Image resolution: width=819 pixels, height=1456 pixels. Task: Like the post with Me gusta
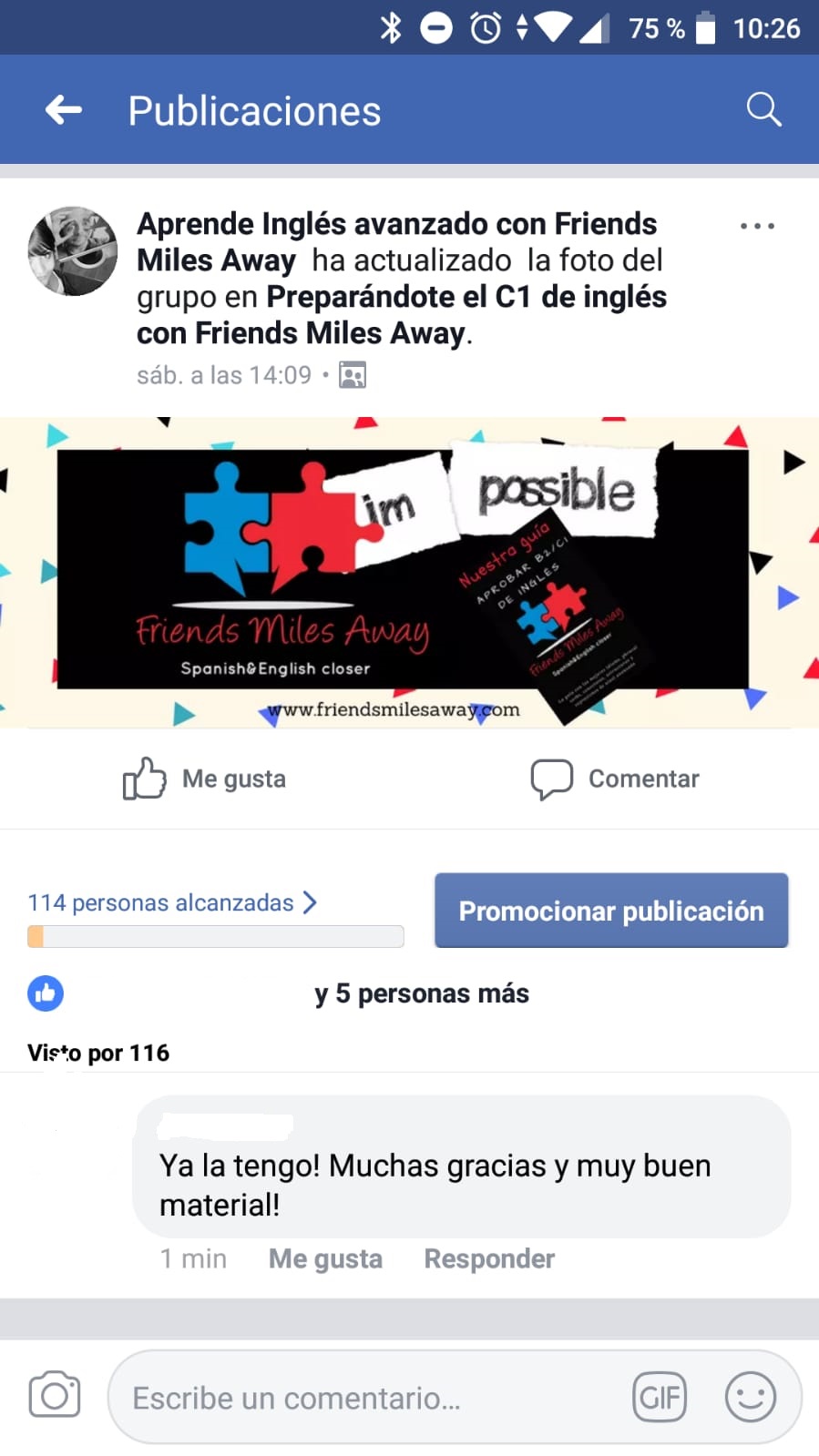pos(206,779)
